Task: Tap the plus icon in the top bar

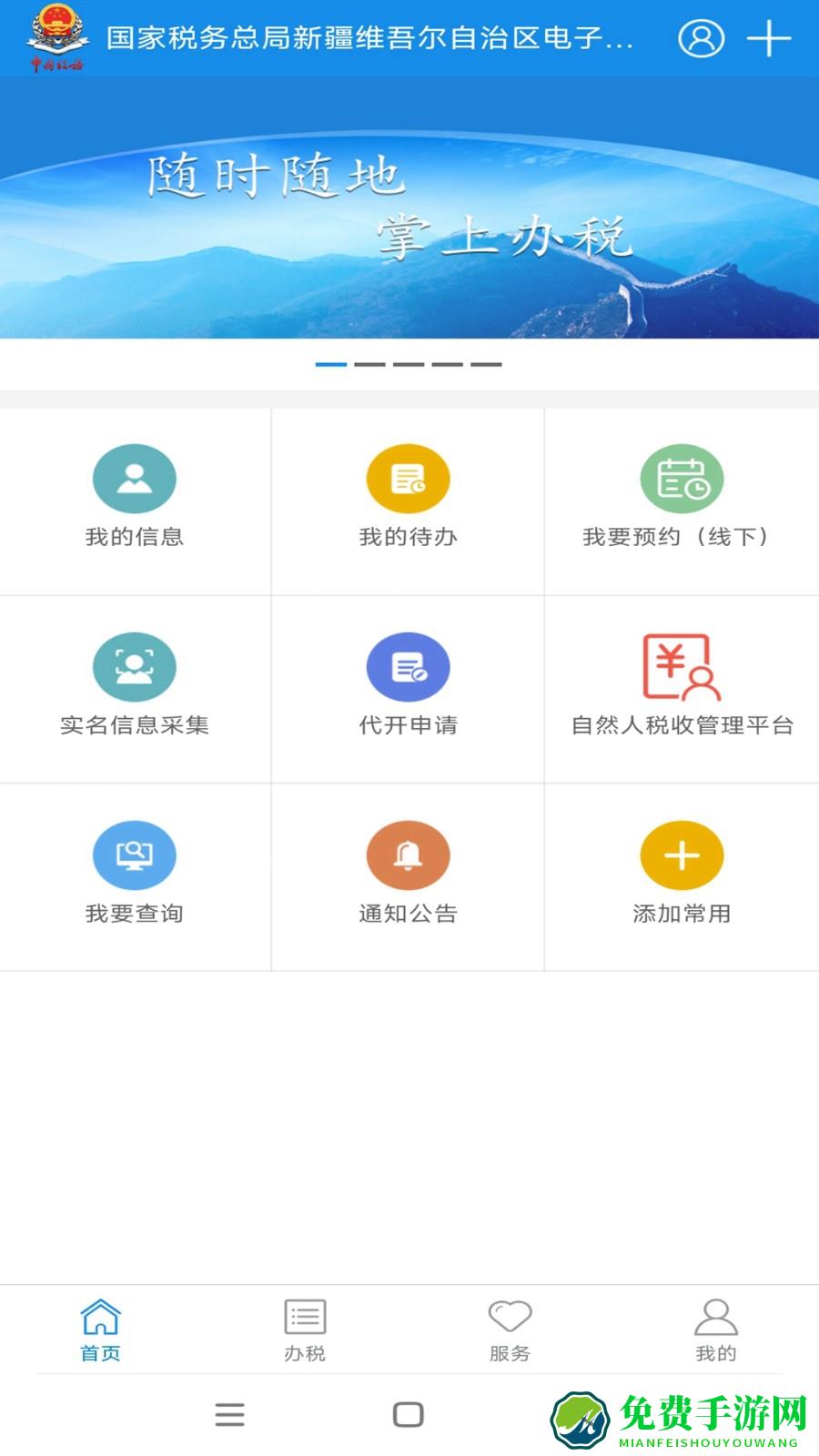Action: click(x=769, y=38)
